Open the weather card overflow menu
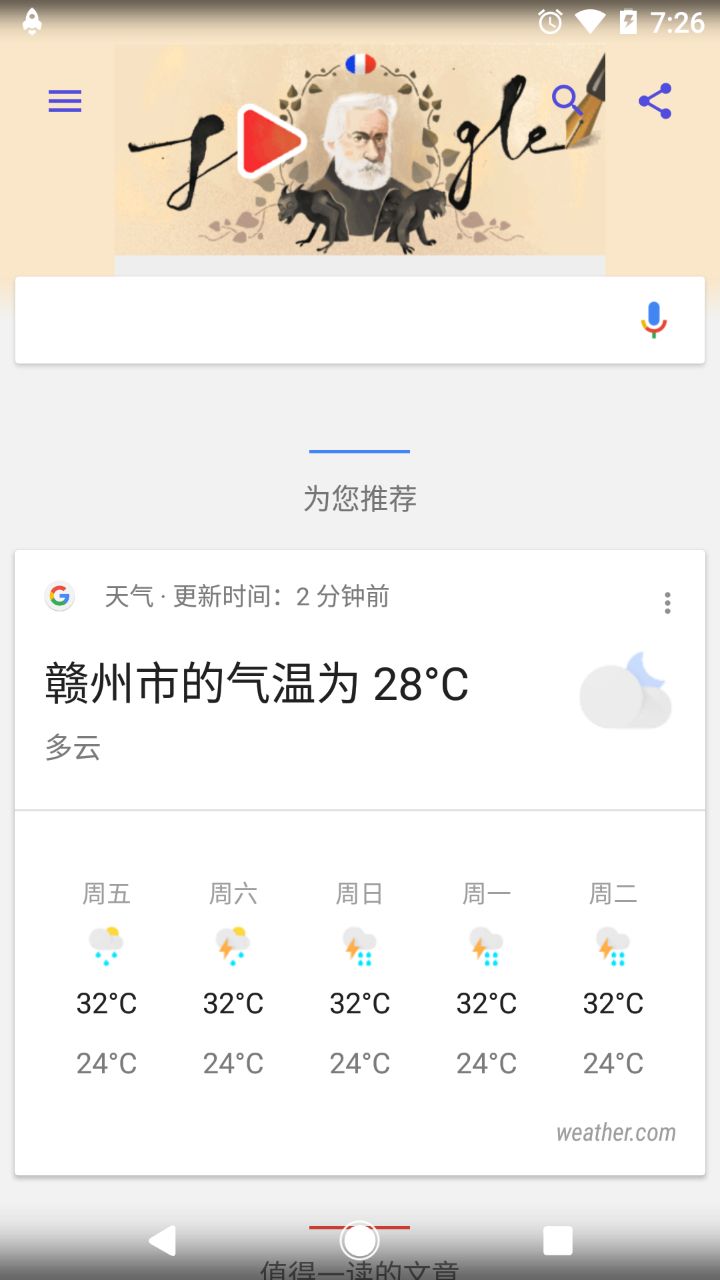This screenshot has height=1280, width=720. tap(667, 602)
